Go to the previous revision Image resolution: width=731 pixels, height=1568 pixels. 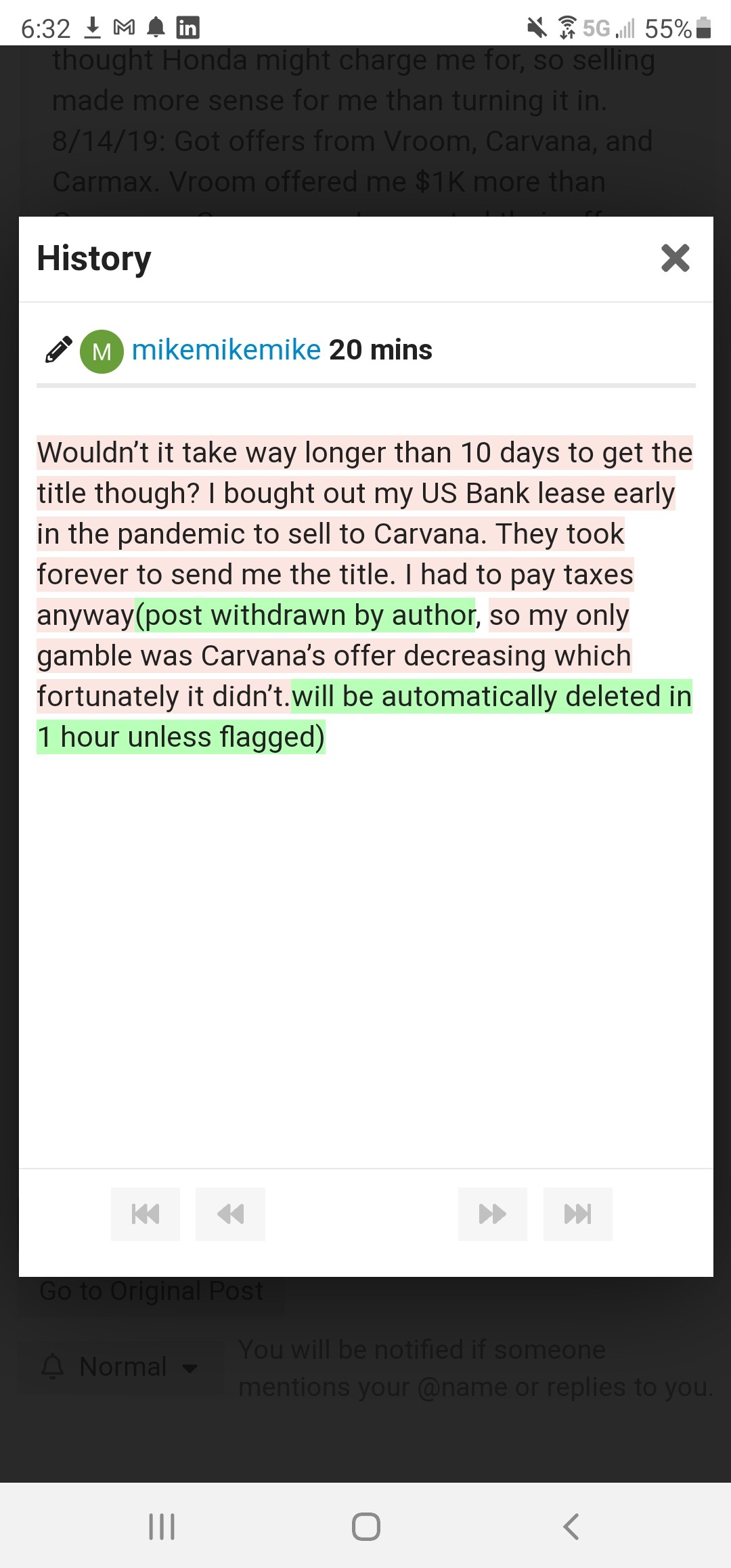coord(230,1214)
